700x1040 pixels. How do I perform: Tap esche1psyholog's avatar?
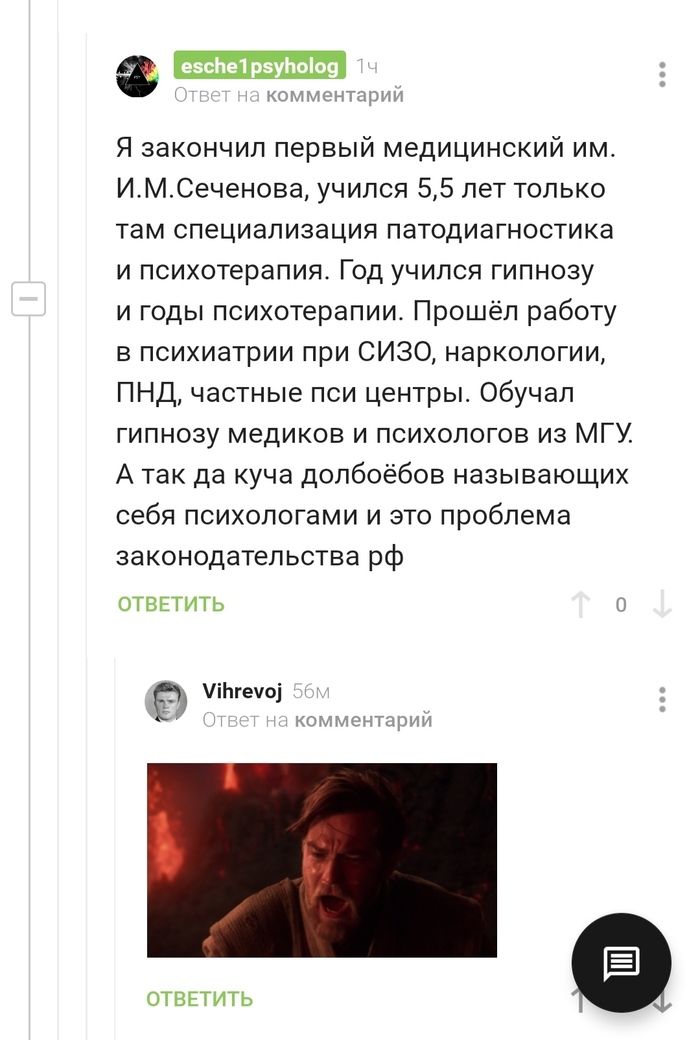[x=138, y=77]
